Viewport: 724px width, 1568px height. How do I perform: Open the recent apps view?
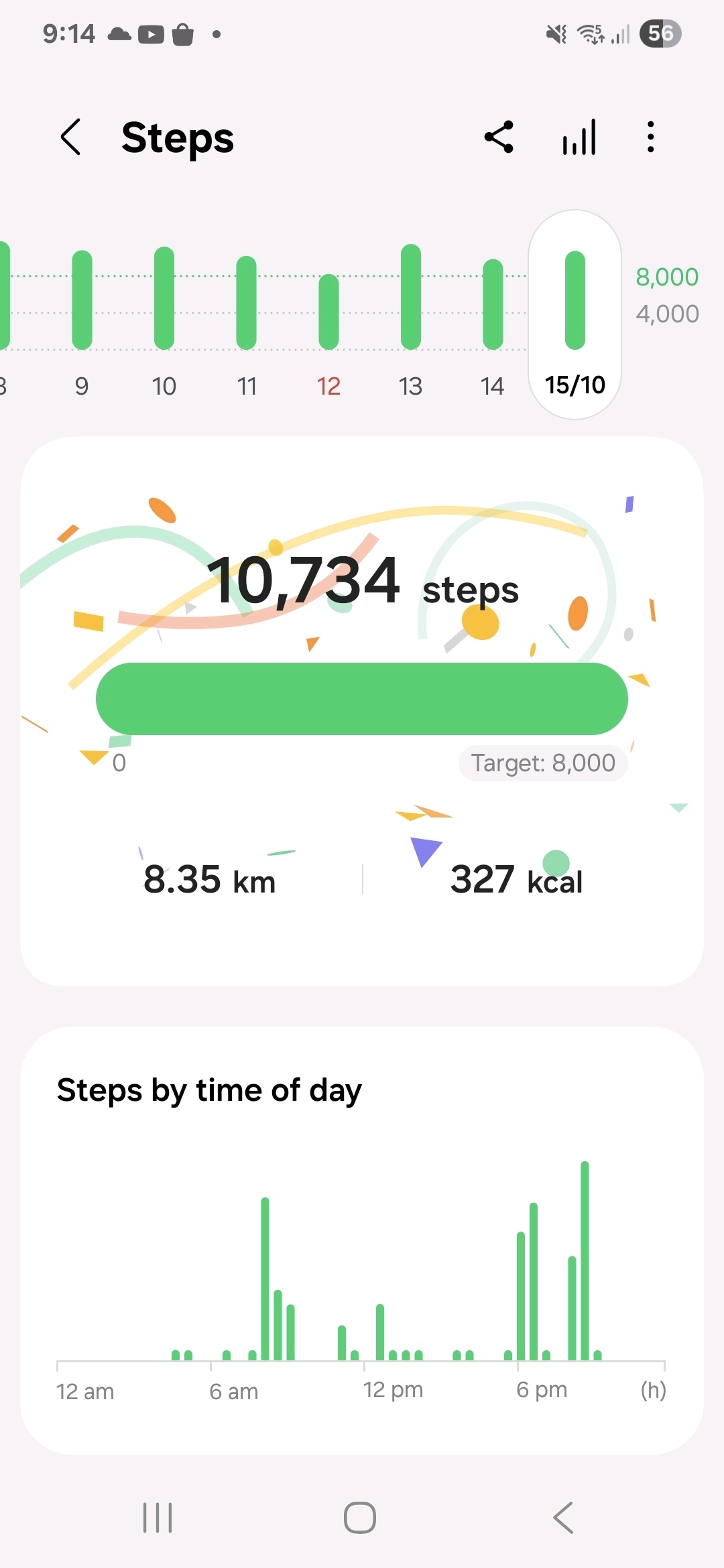(158, 1517)
